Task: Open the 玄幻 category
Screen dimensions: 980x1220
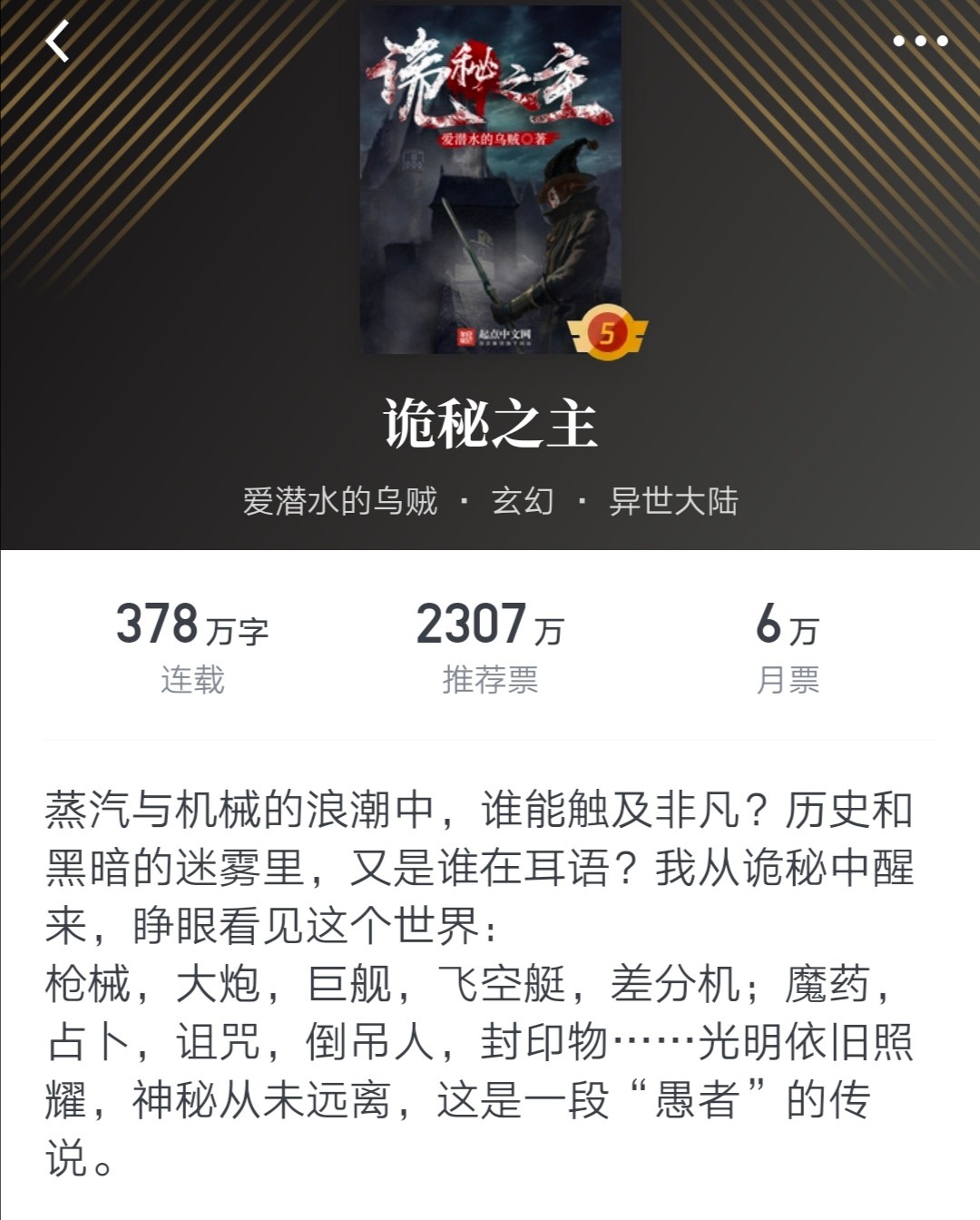Action: click(522, 501)
